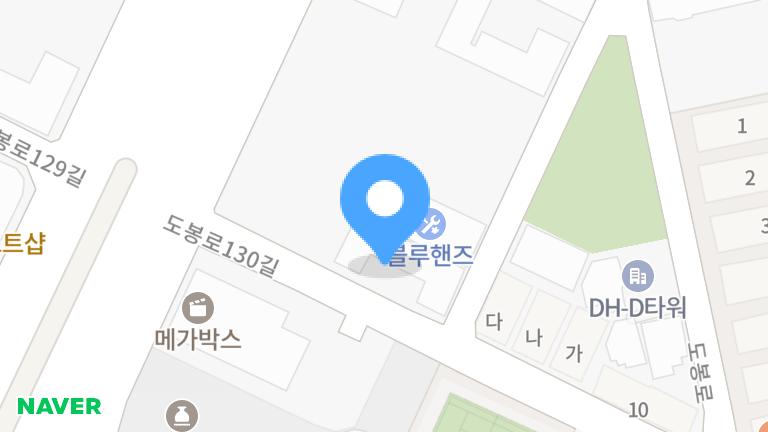
Task: Open the 블루핸즈 repair shop marker
Action: click(x=434, y=224)
